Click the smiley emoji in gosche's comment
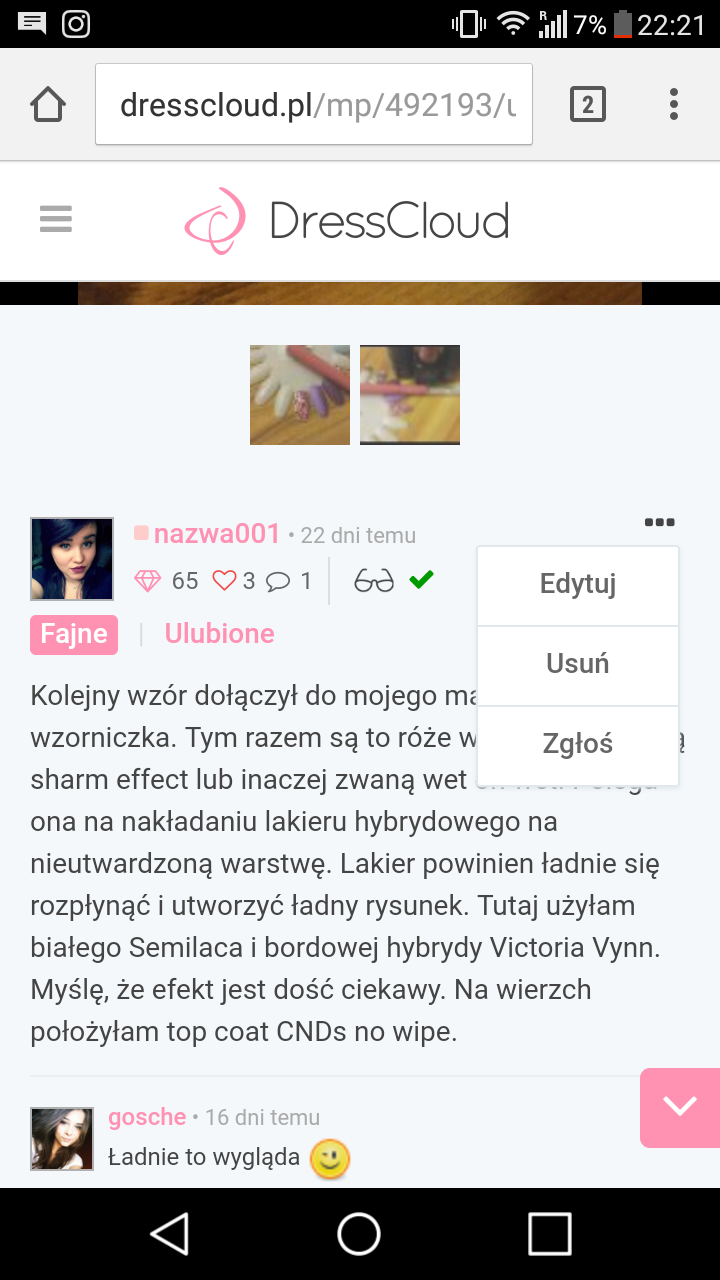 coord(330,1159)
